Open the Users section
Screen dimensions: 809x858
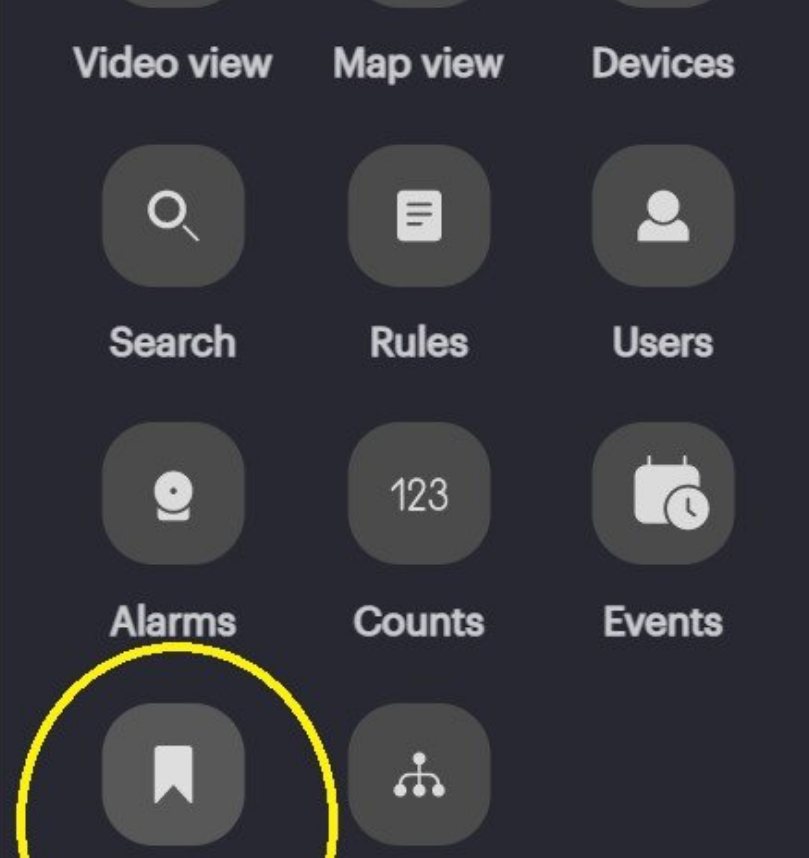(x=663, y=217)
